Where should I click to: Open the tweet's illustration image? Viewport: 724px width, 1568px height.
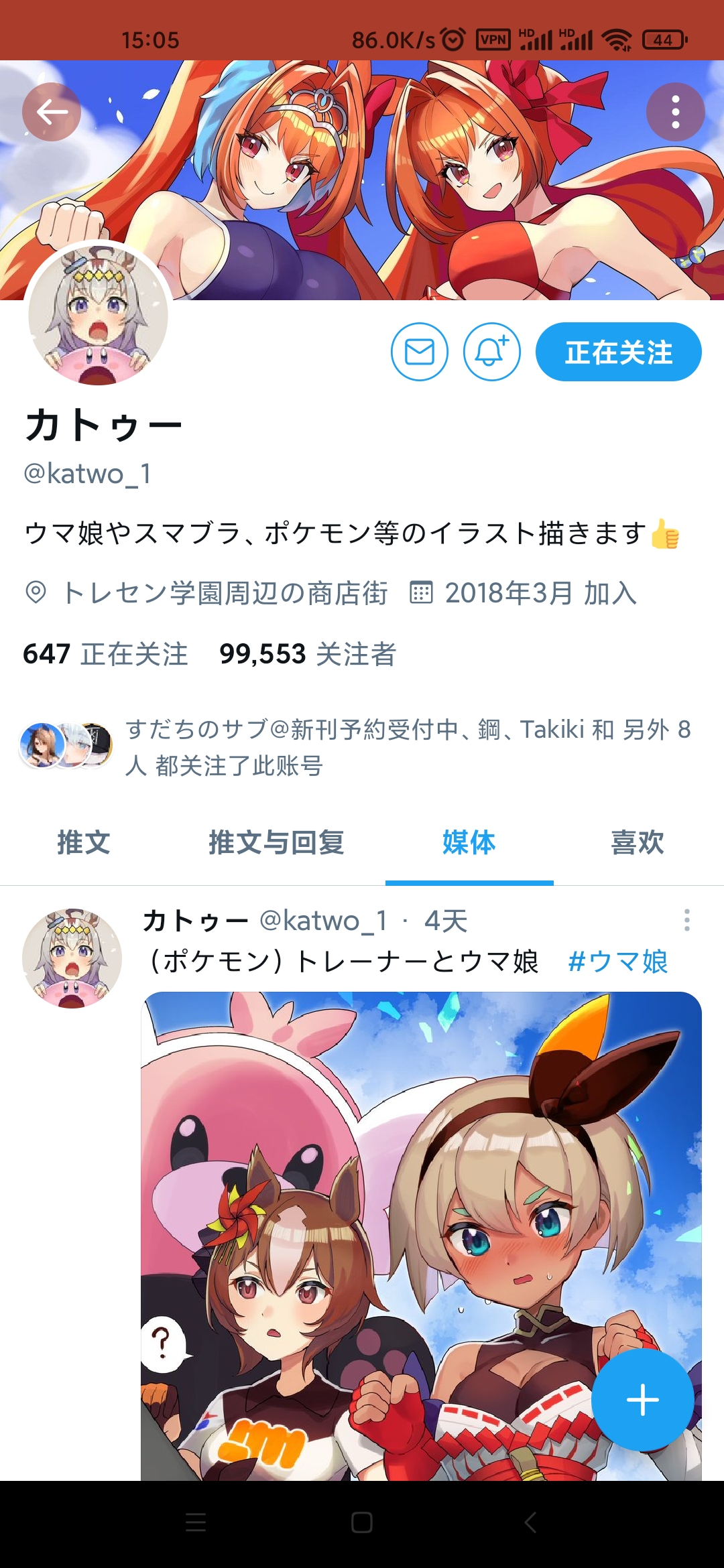421,1236
